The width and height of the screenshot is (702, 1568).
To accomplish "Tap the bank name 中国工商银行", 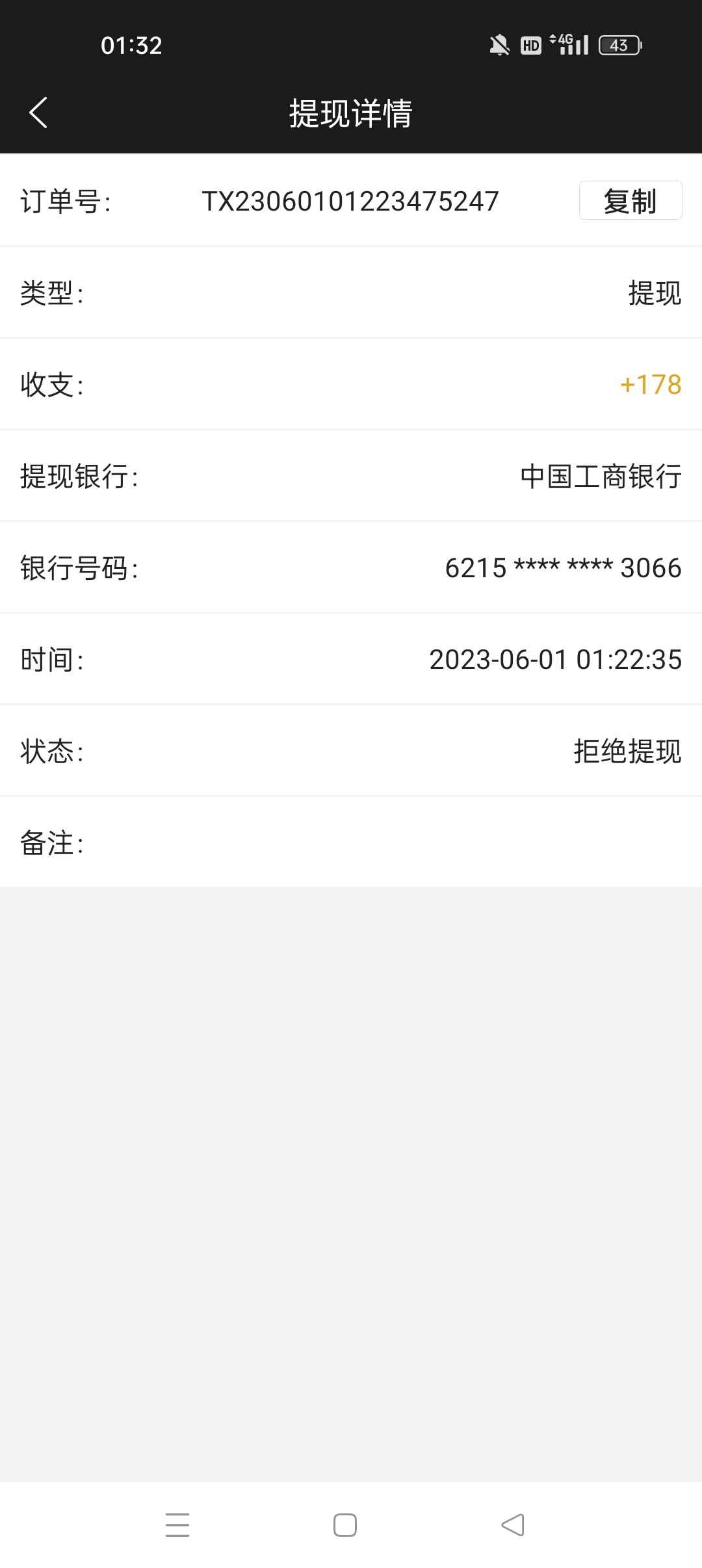I will 599,477.
